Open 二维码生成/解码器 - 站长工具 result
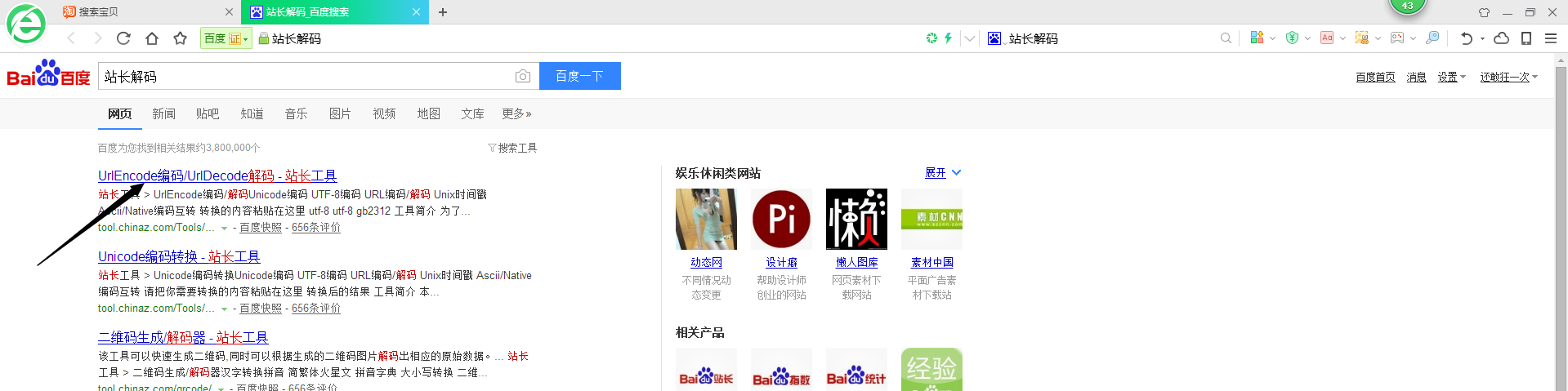Viewport: 1568px width, 391px height. 183,337
